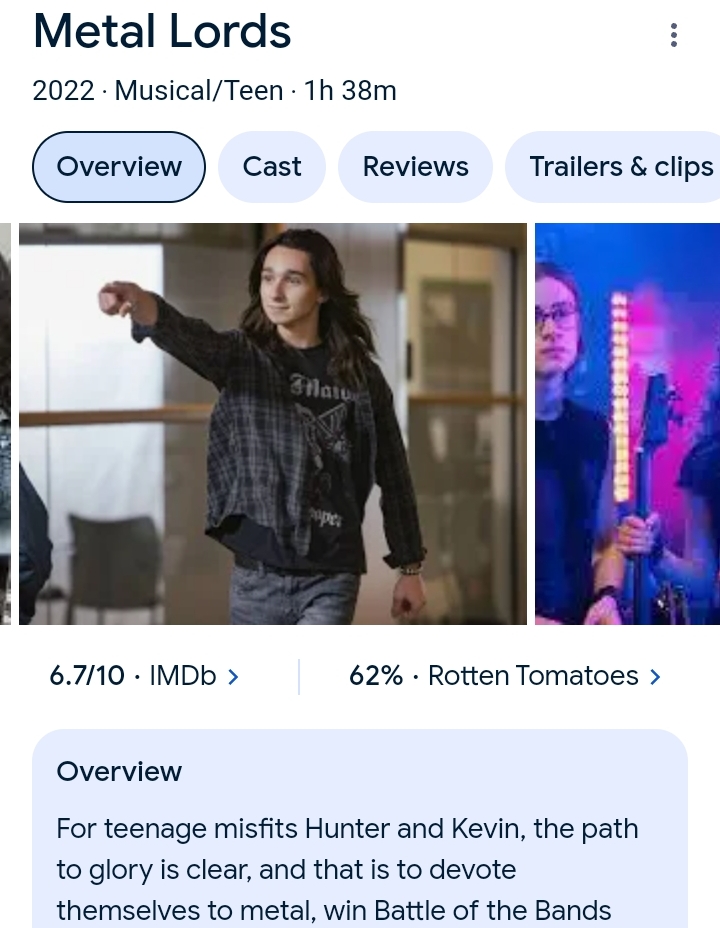Select the Overview chip

[x=119, y=167]
